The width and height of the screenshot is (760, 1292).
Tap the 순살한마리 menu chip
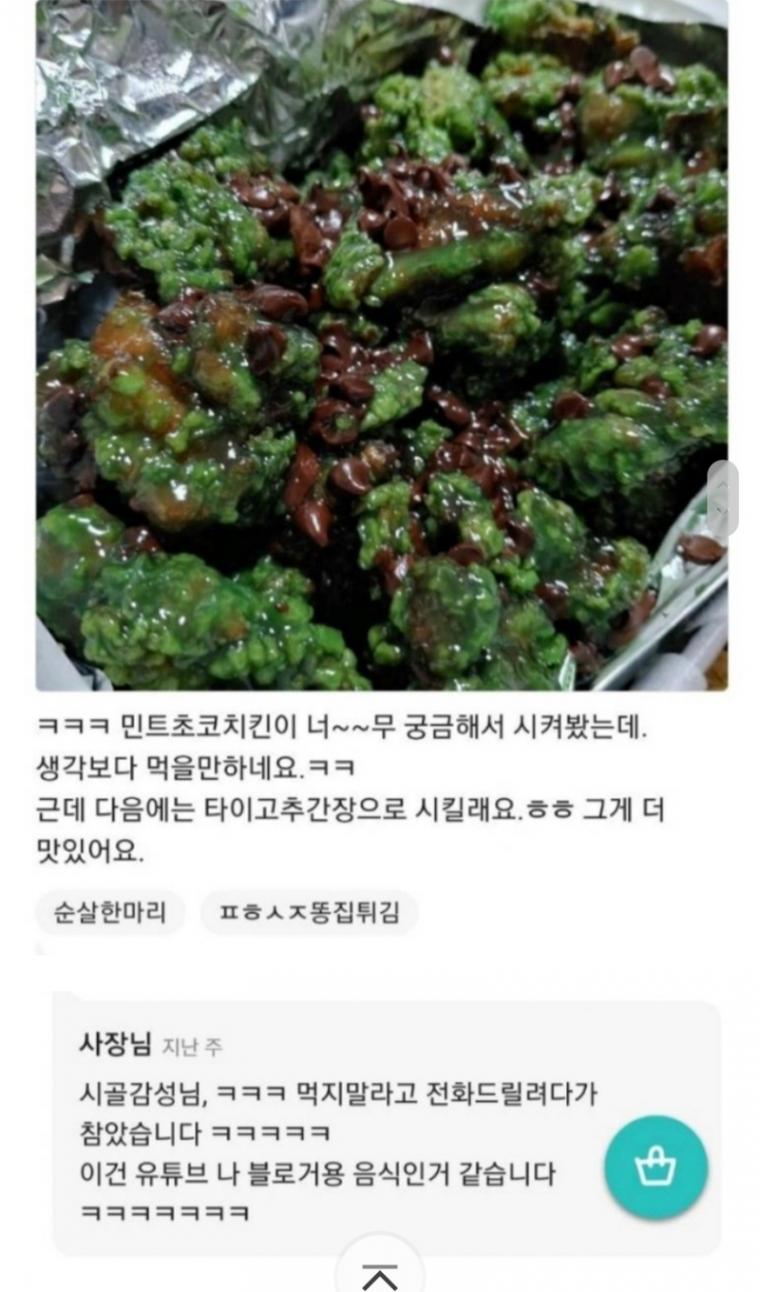coord(110,912)
